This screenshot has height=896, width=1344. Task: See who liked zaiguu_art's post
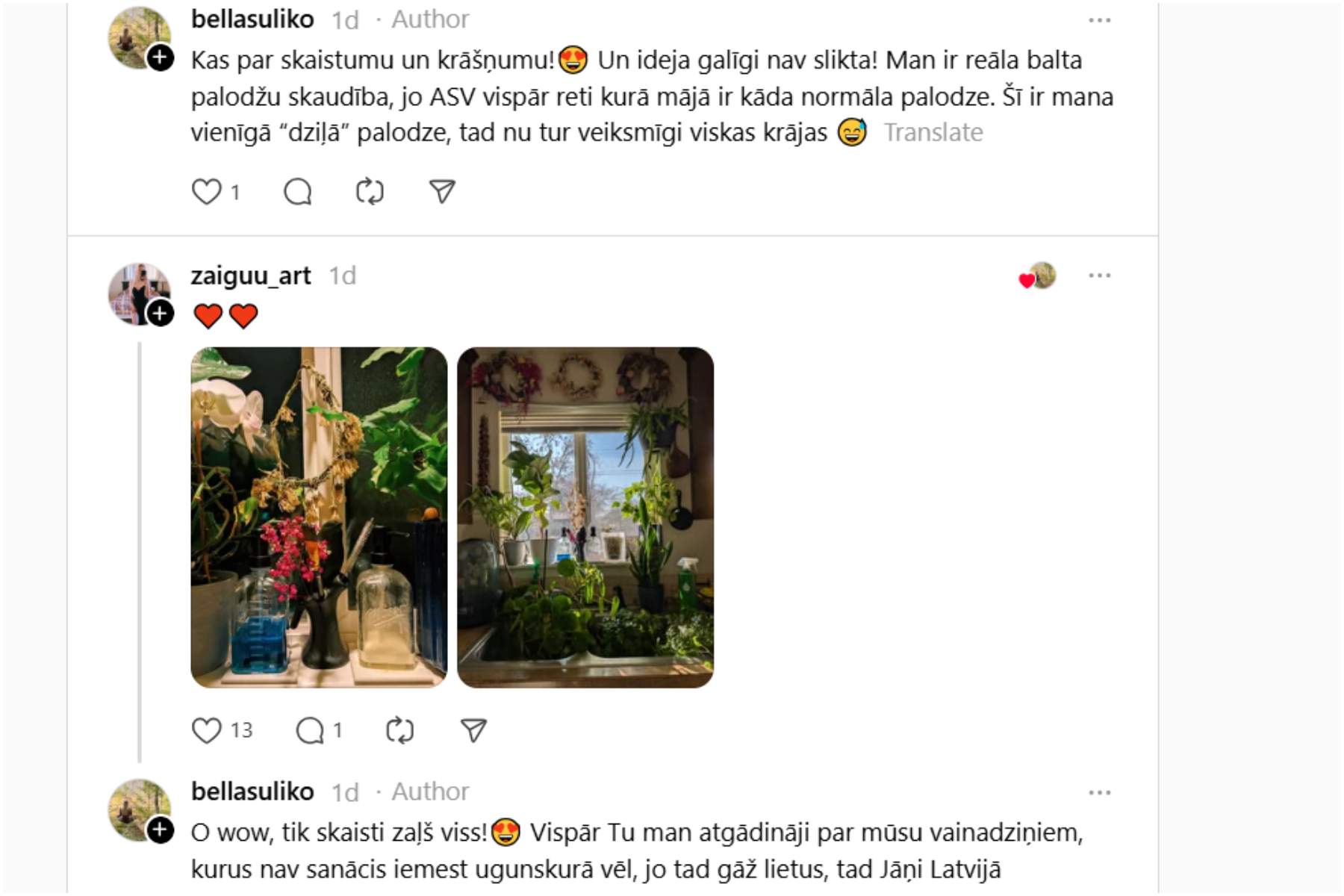(x=1039, y=276)
